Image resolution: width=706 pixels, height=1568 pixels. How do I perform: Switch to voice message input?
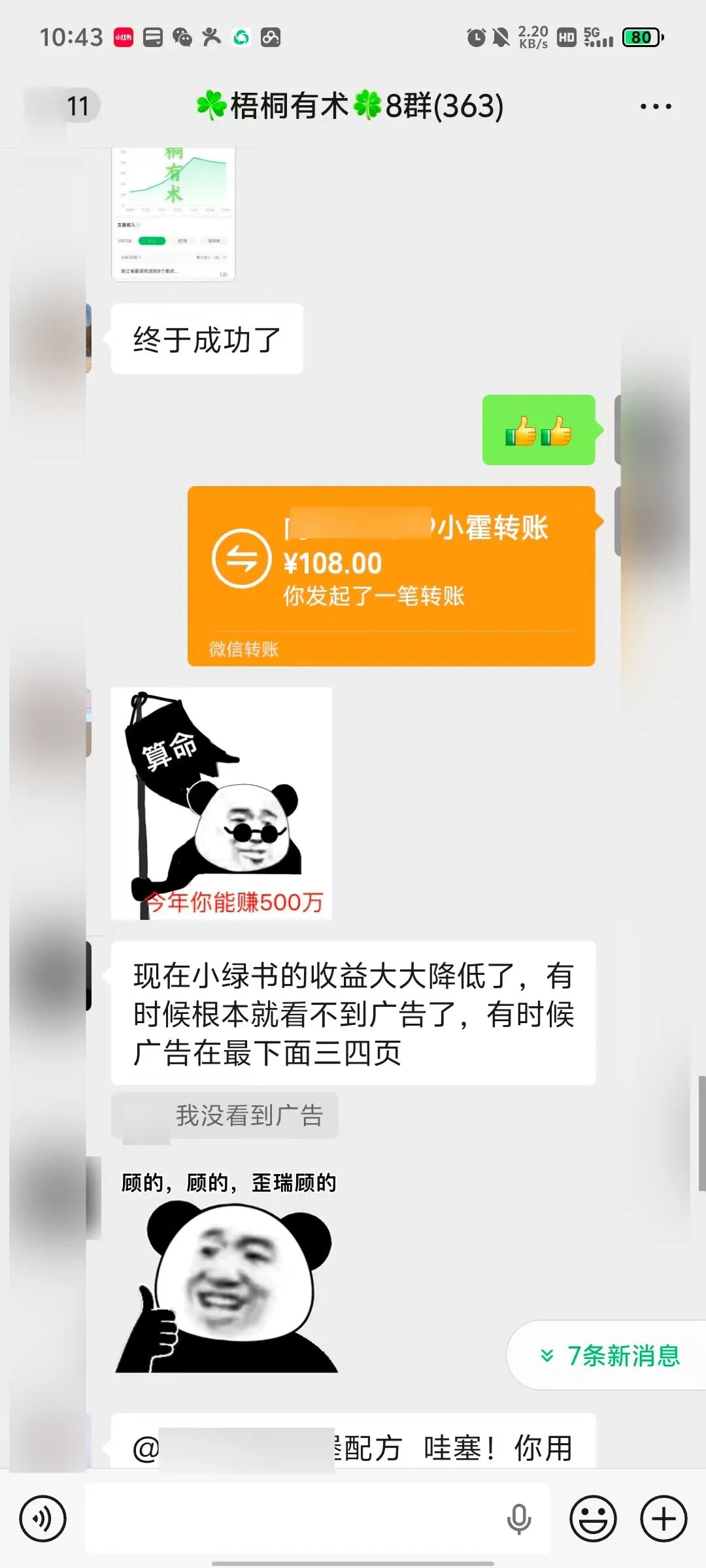[43, 1519]
